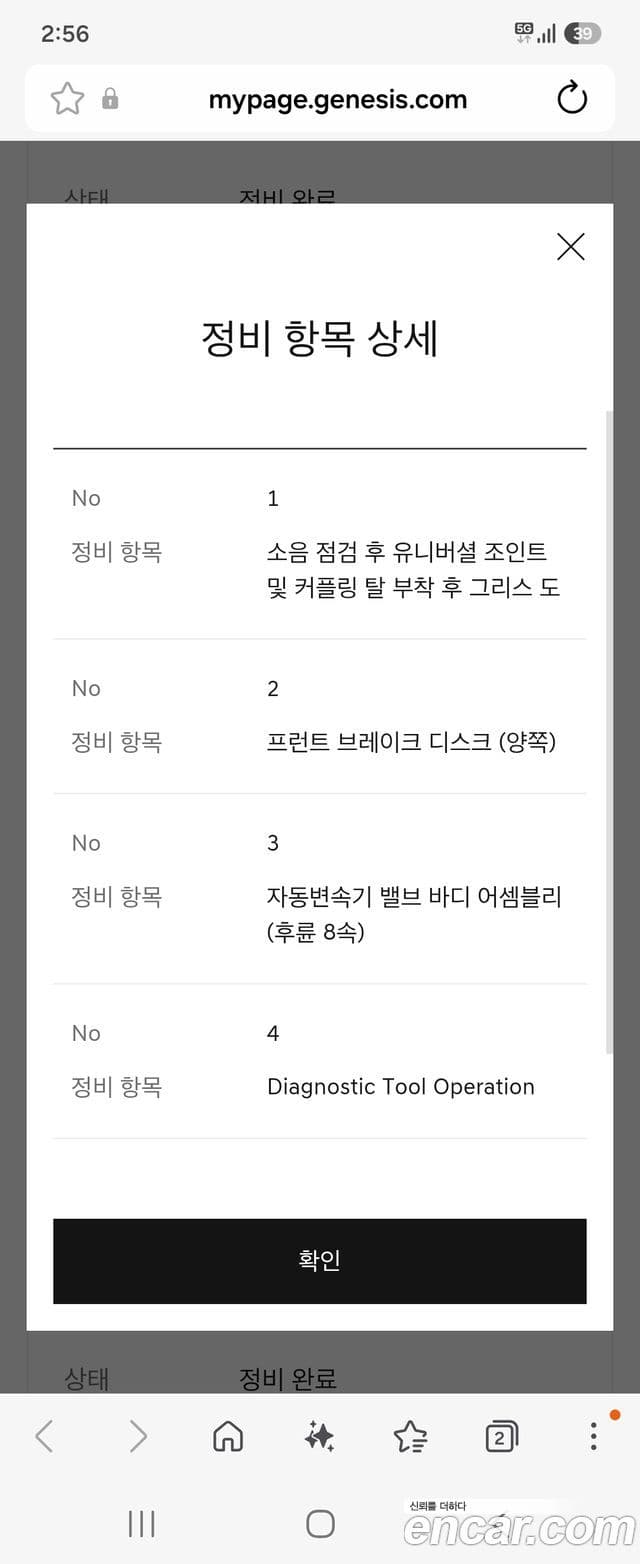Open the browser home page
The image size is (640, 1564).
[228, 1437]
